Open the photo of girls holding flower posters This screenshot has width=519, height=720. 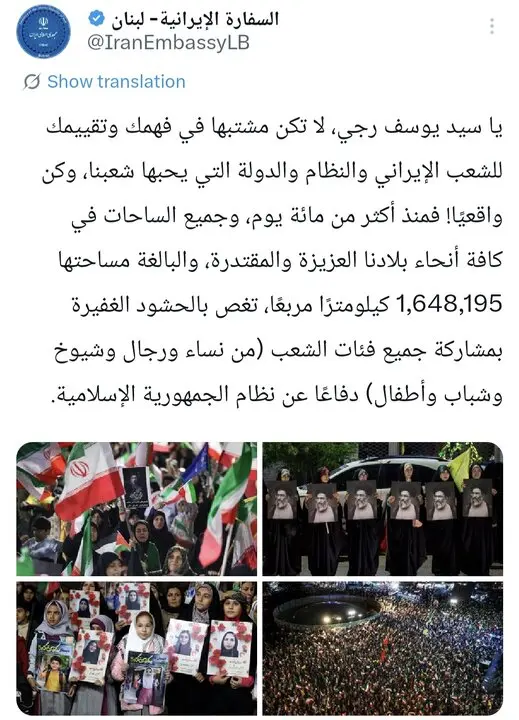point(137,648)
